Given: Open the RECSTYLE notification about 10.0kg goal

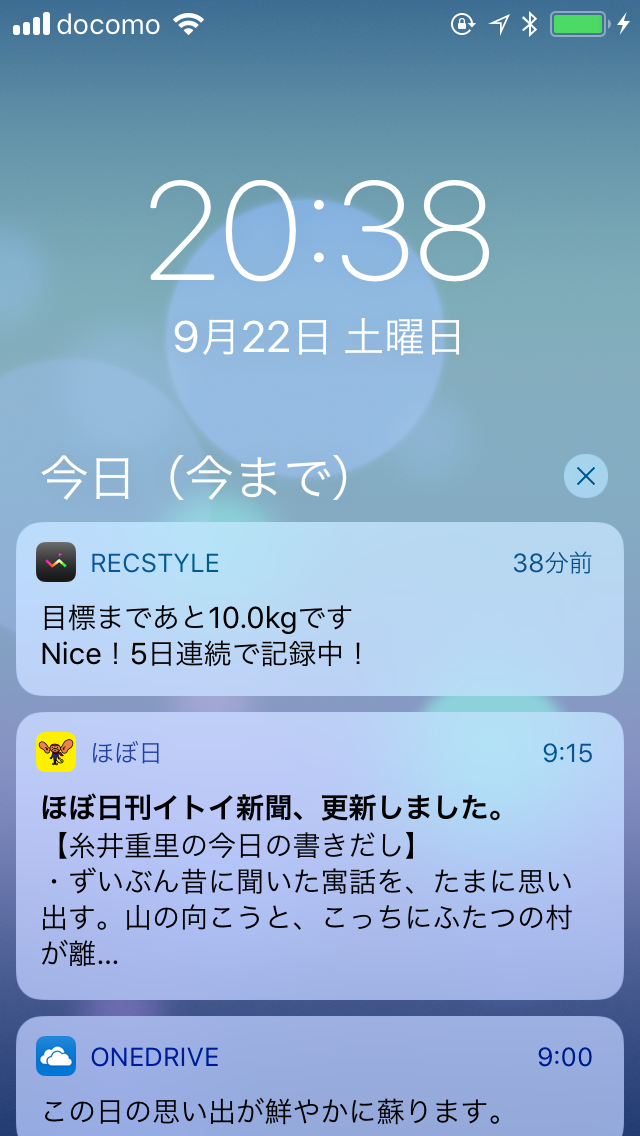Looking at the screenshot, I should click(x=320, y=609).
